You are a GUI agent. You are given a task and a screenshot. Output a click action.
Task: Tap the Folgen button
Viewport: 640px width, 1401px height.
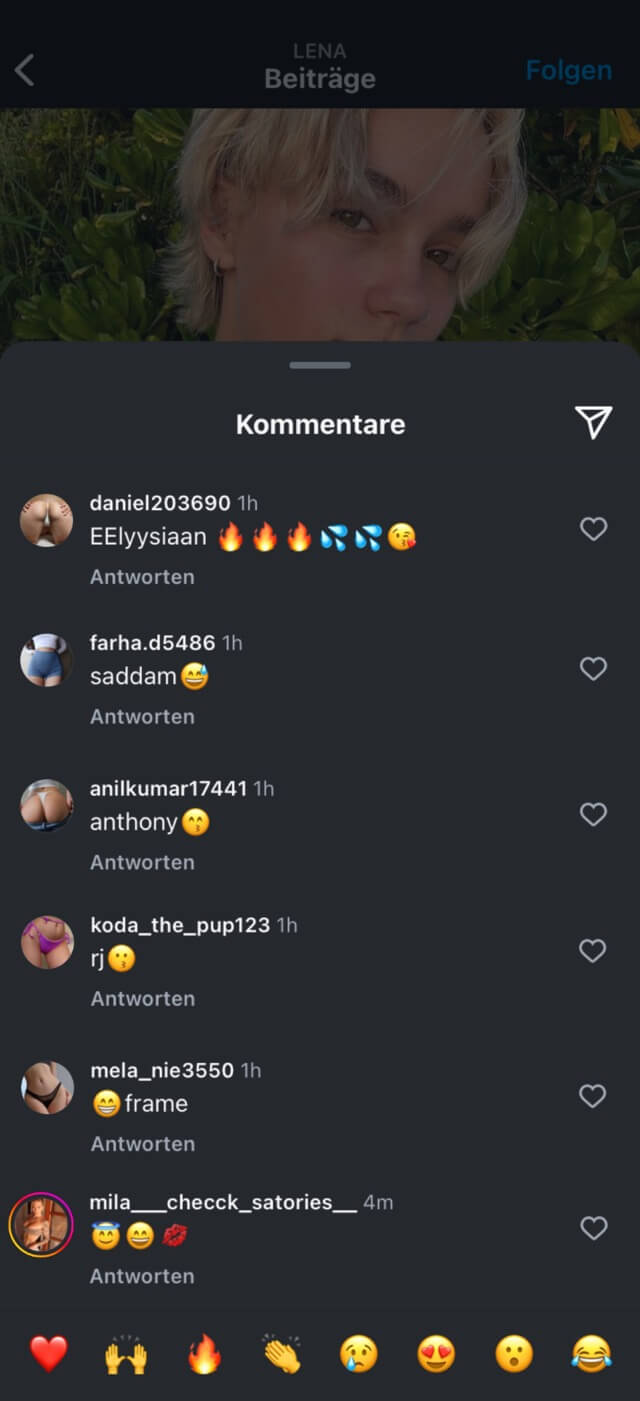[569, 71]
